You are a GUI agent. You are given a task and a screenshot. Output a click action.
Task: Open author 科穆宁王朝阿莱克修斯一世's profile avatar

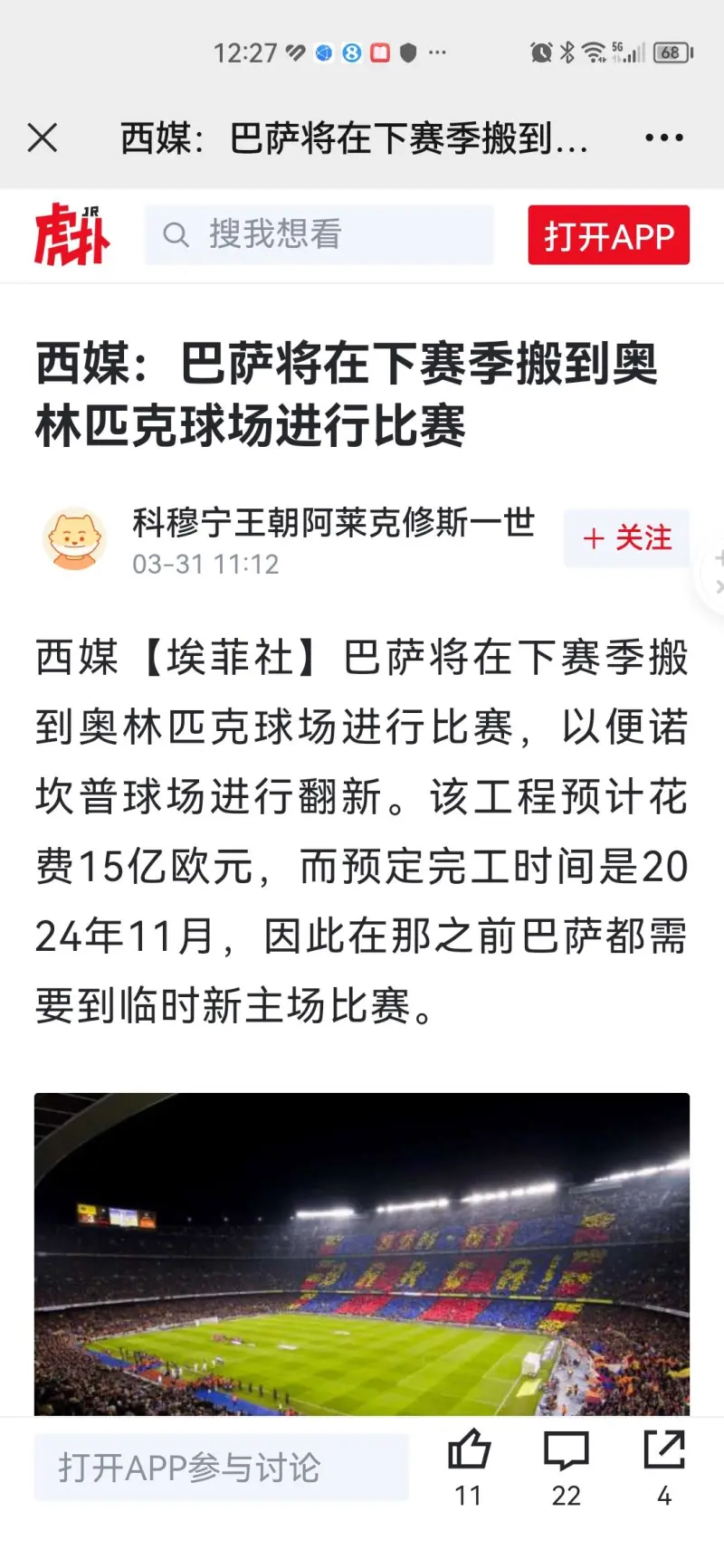(75, 539)
